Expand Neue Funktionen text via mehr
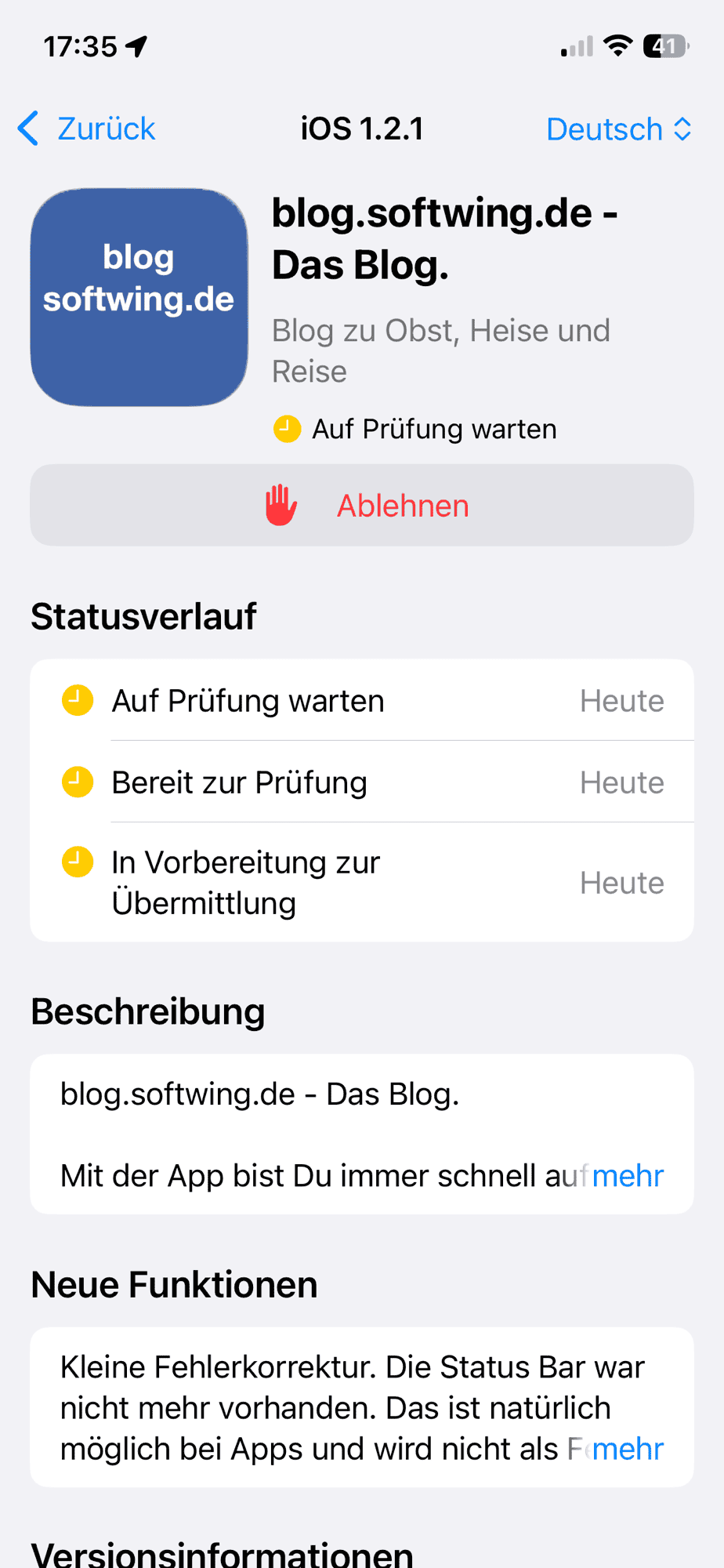Viewport: 724px width, 1568px height. (x=627, y=1449)
